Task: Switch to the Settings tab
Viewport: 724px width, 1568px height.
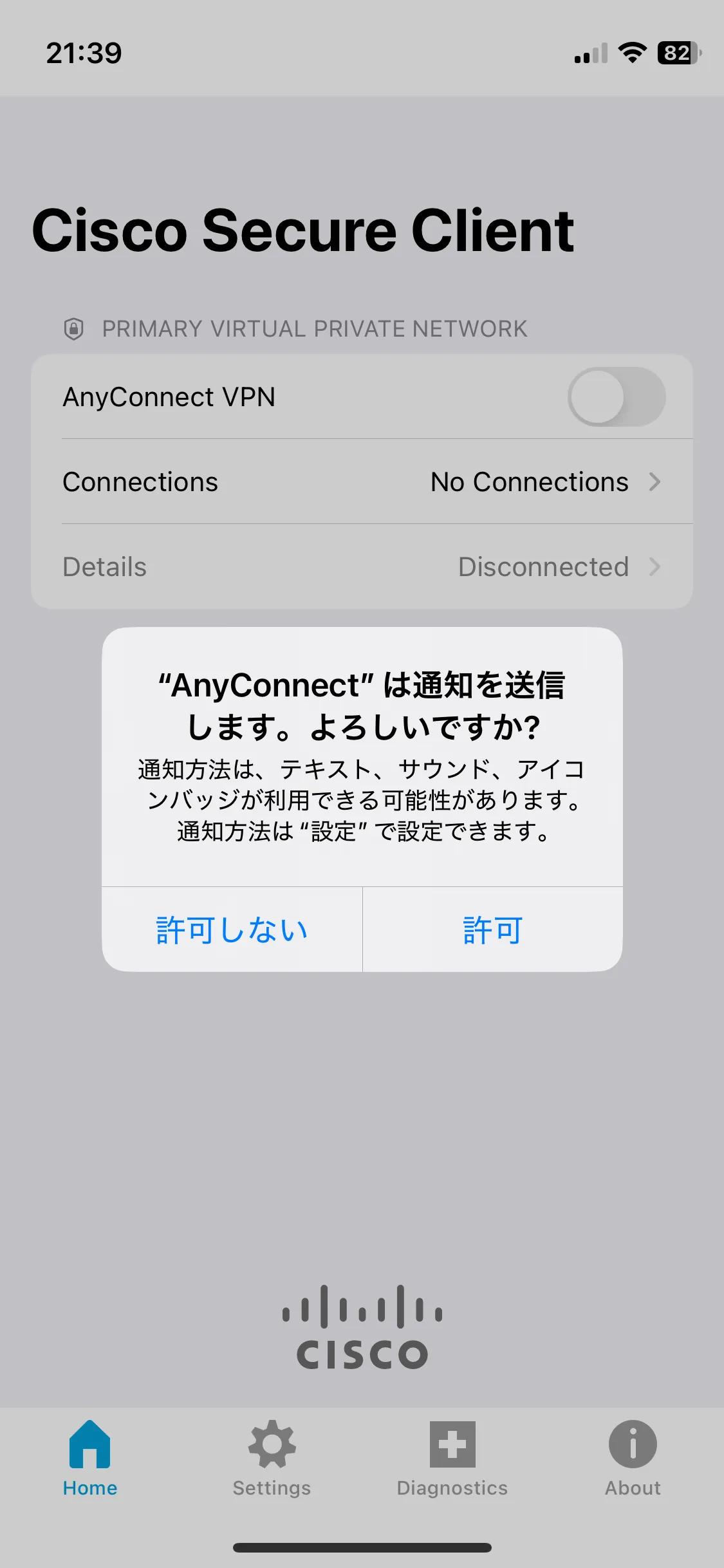Action: 272,1459
